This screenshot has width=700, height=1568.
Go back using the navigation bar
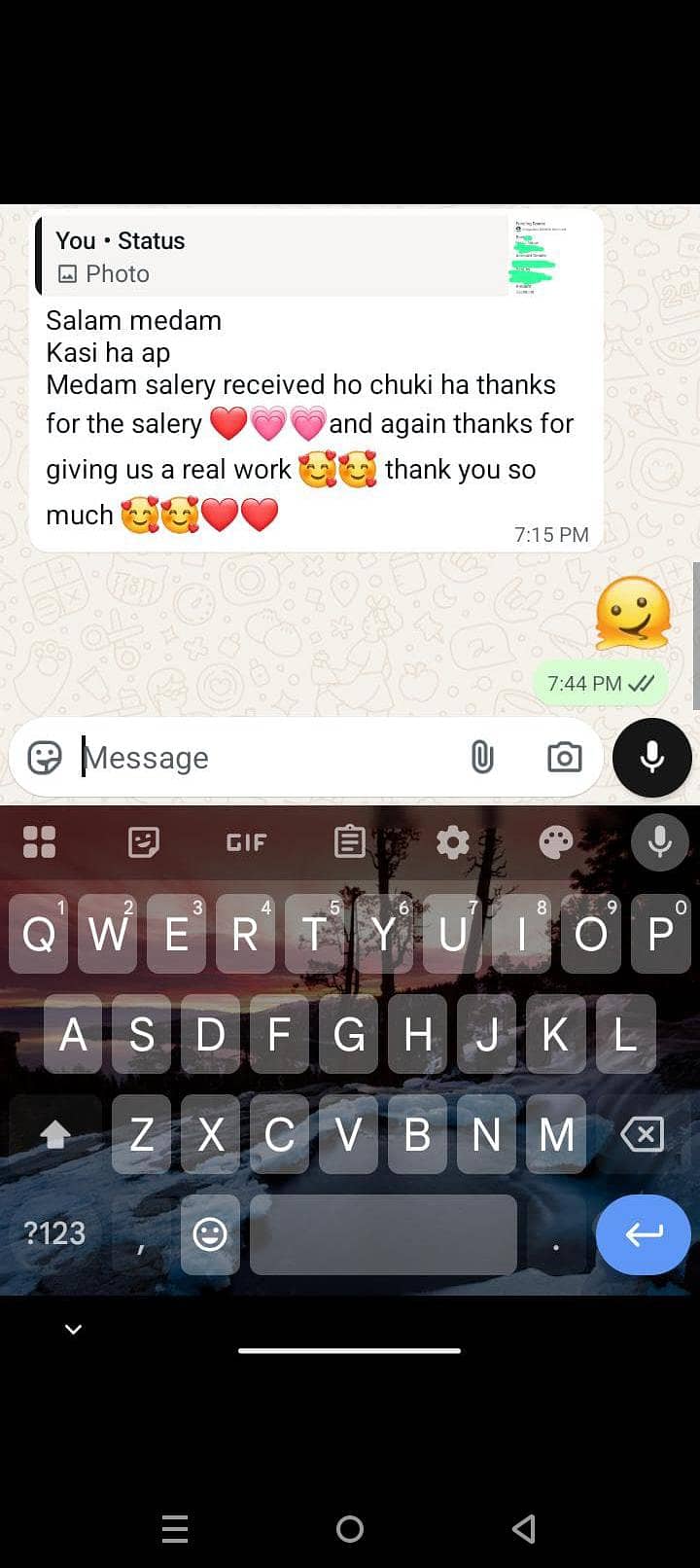click(524, 1529)
